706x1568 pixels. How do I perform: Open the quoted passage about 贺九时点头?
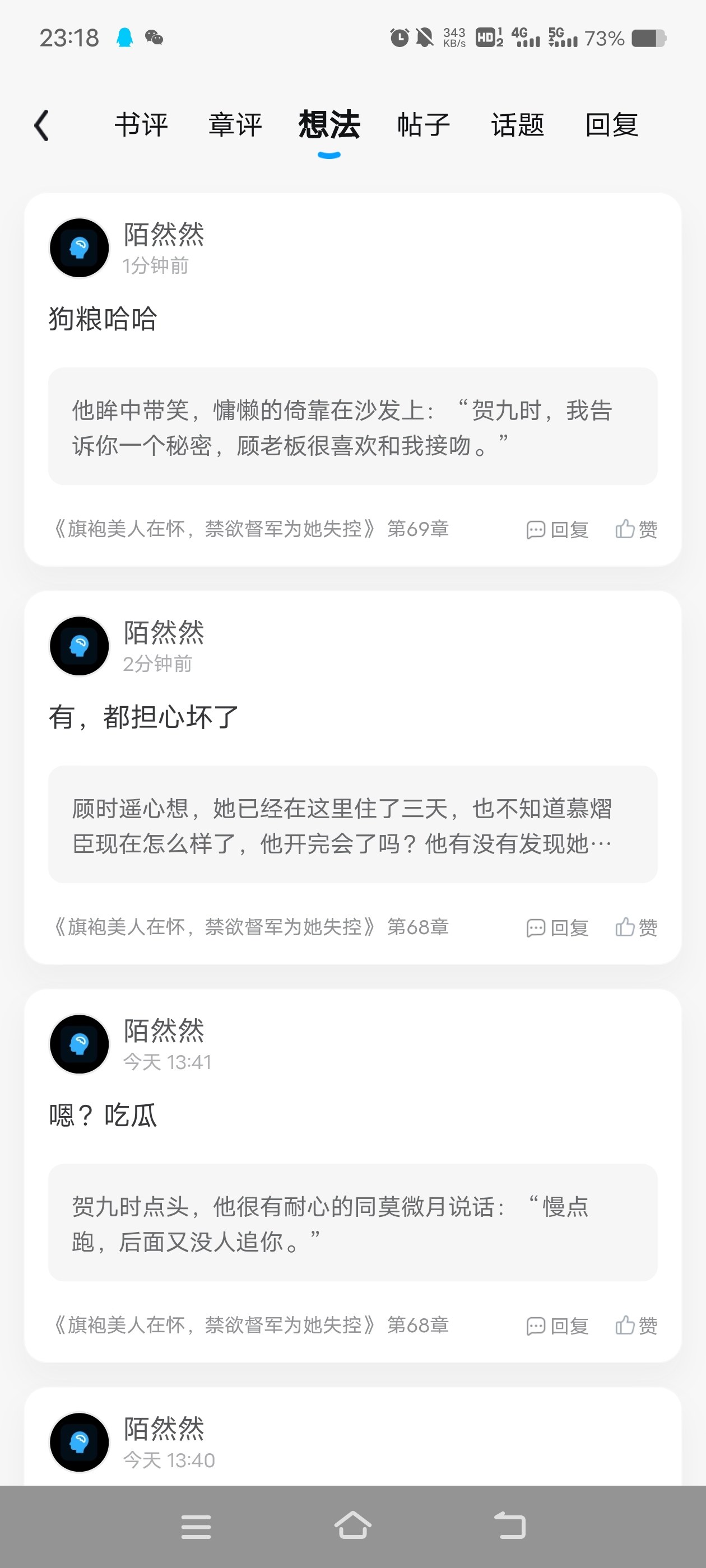pos(352,1222)
